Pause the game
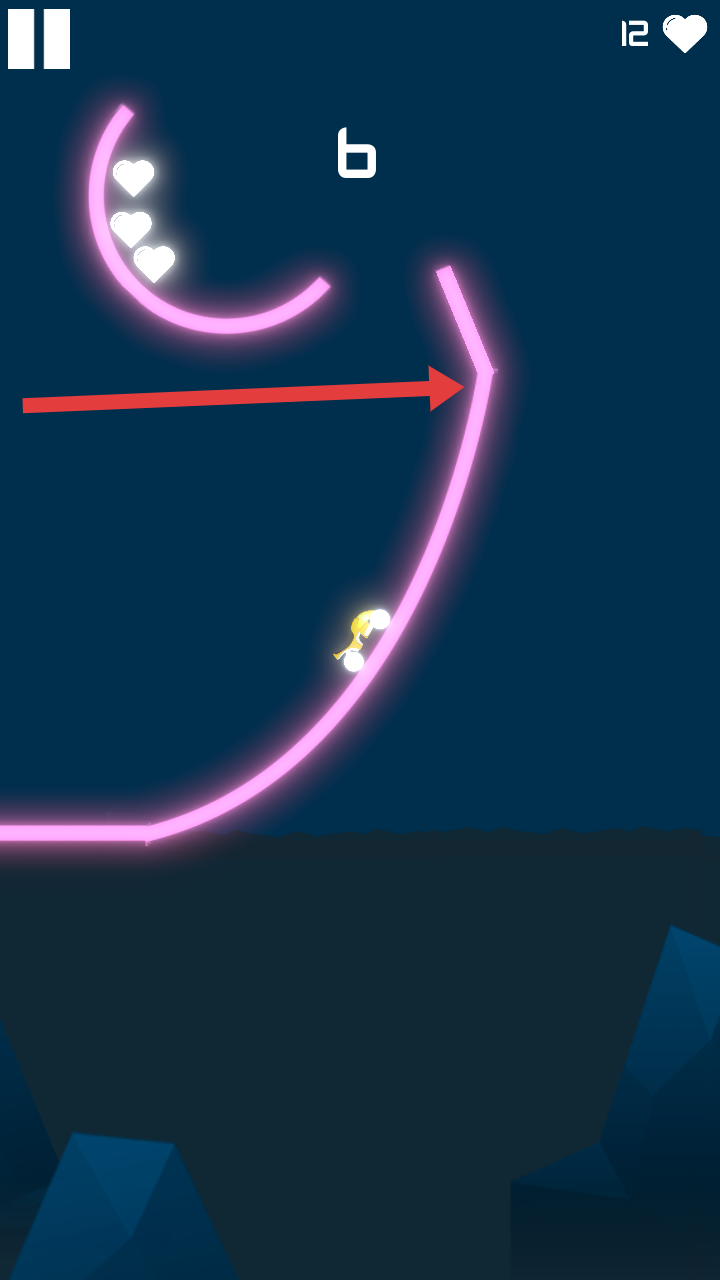The height and width of the screenshot is (1280, 720). tap(39, 39)
